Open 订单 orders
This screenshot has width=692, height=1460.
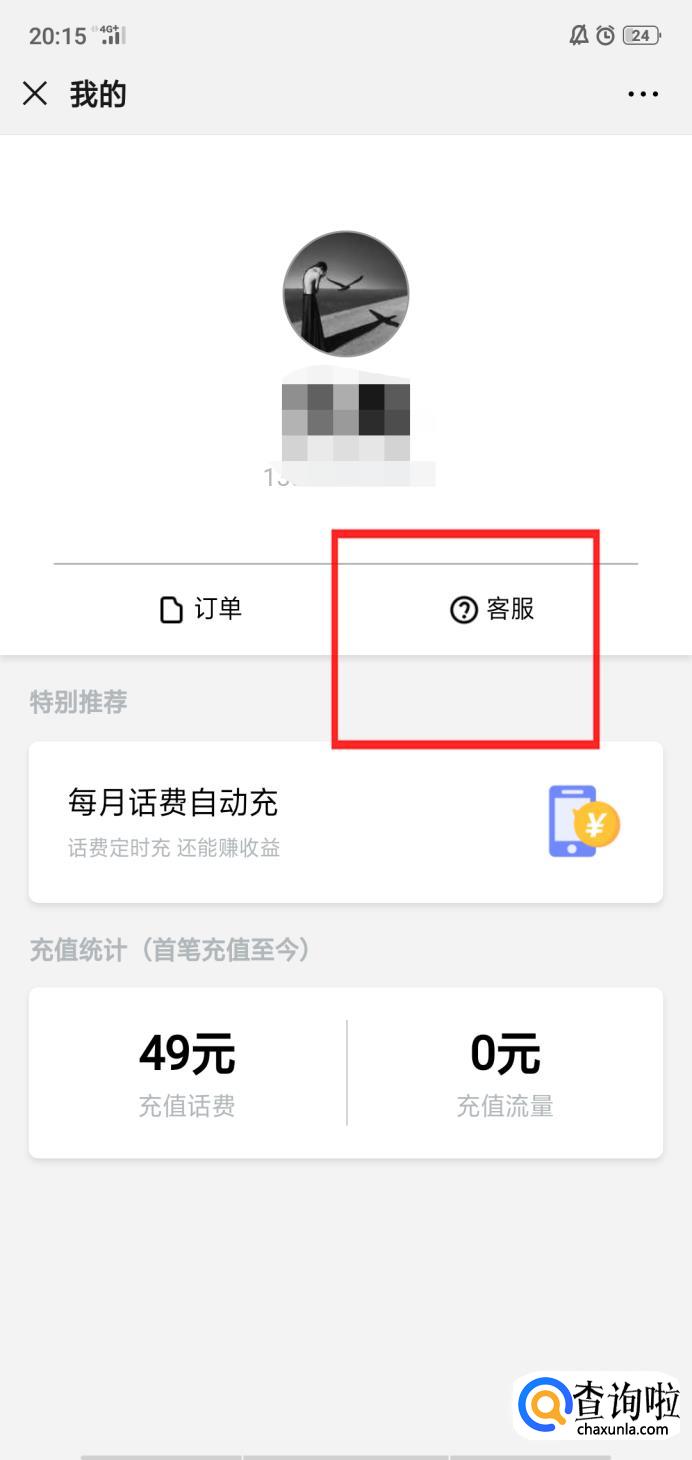201,609
